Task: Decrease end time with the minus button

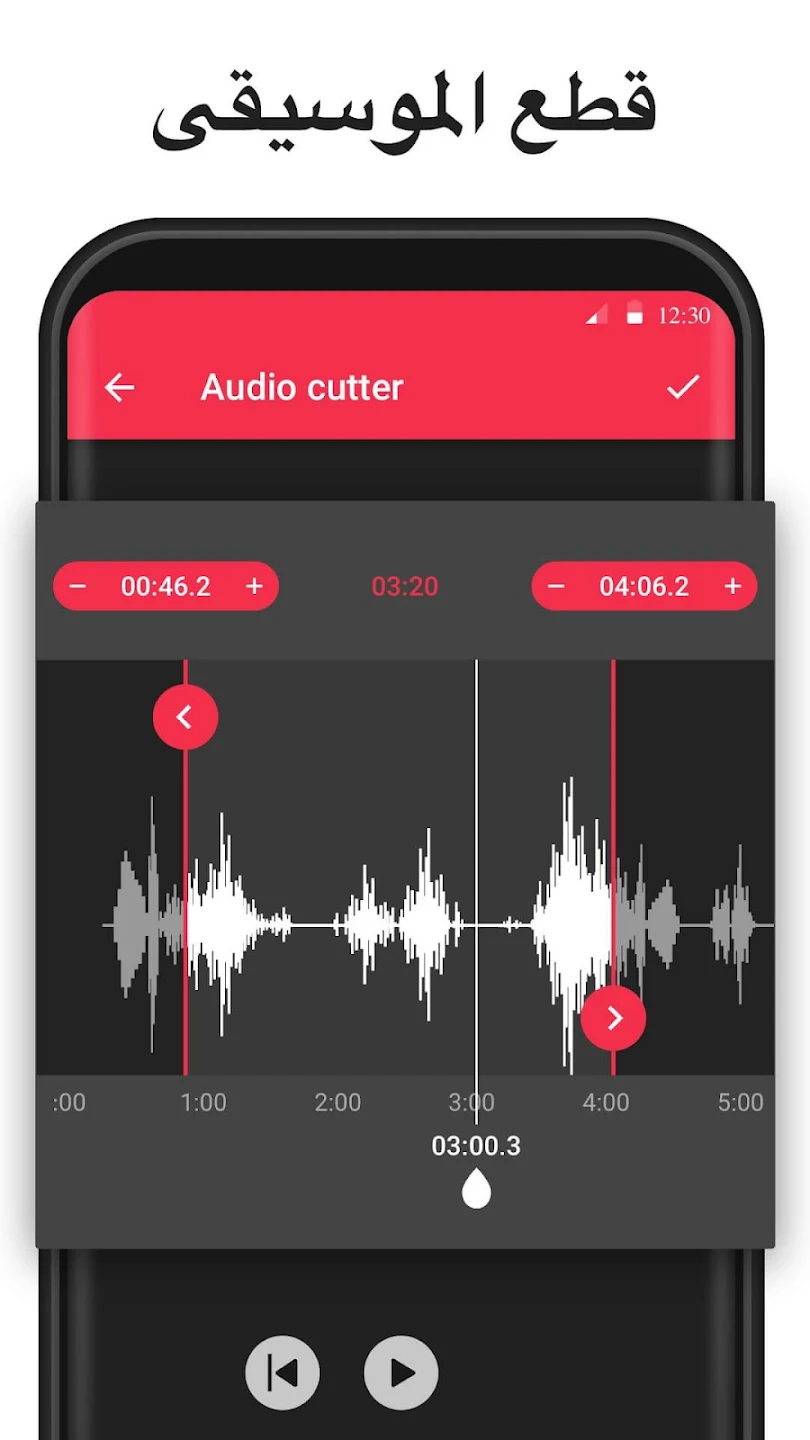Action: point(556,586)
